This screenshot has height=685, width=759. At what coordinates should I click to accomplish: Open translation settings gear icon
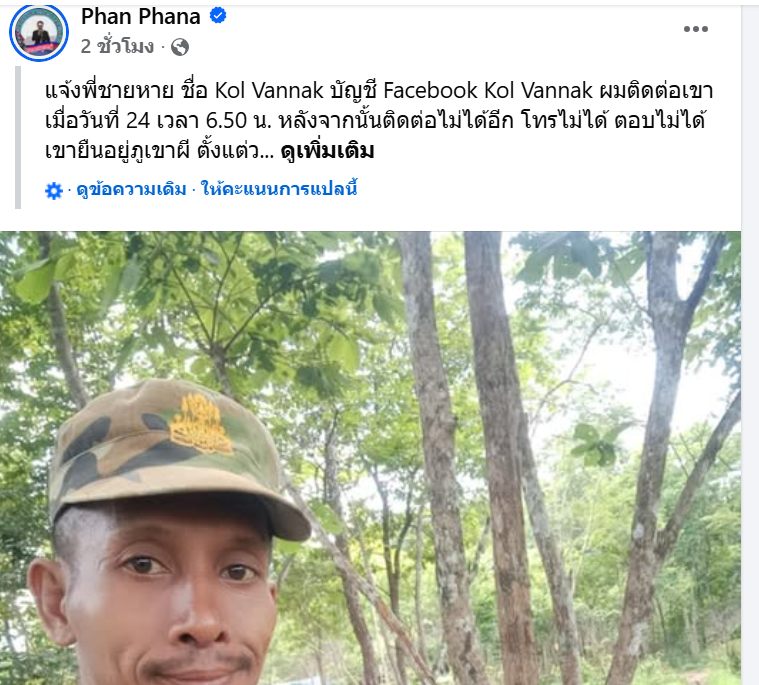tap(54, 190)
